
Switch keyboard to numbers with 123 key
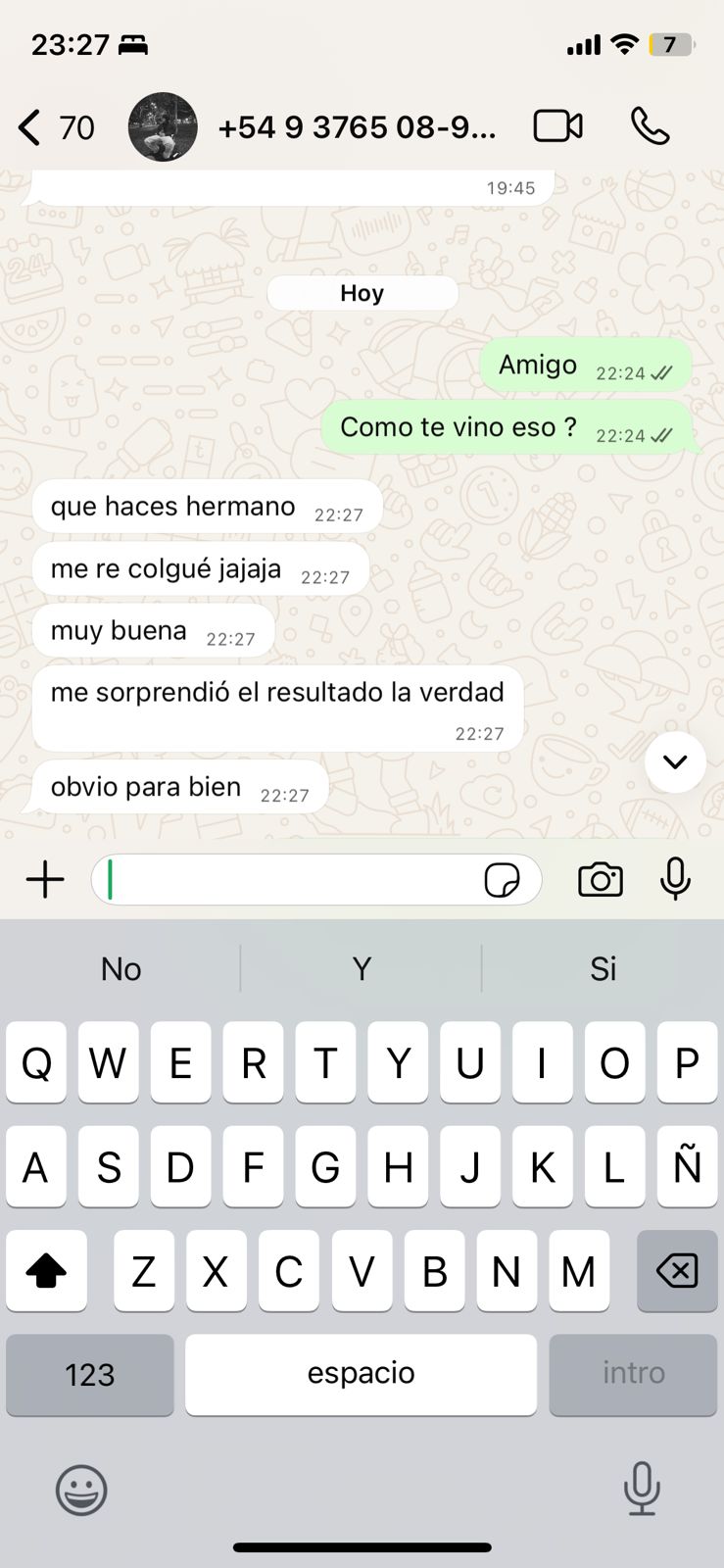[90, 1374]
